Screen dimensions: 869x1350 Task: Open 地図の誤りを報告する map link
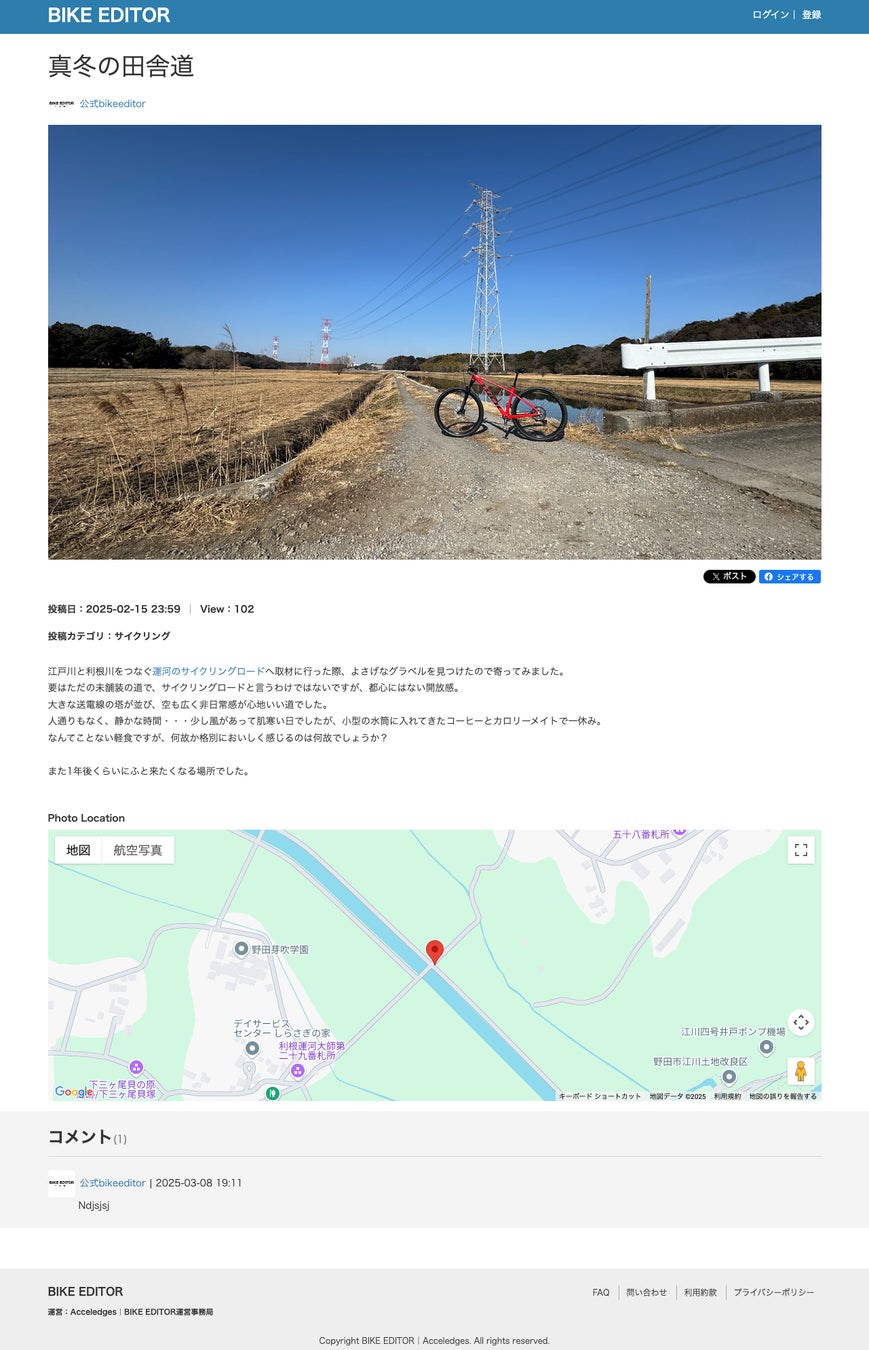pos(782,1096)
